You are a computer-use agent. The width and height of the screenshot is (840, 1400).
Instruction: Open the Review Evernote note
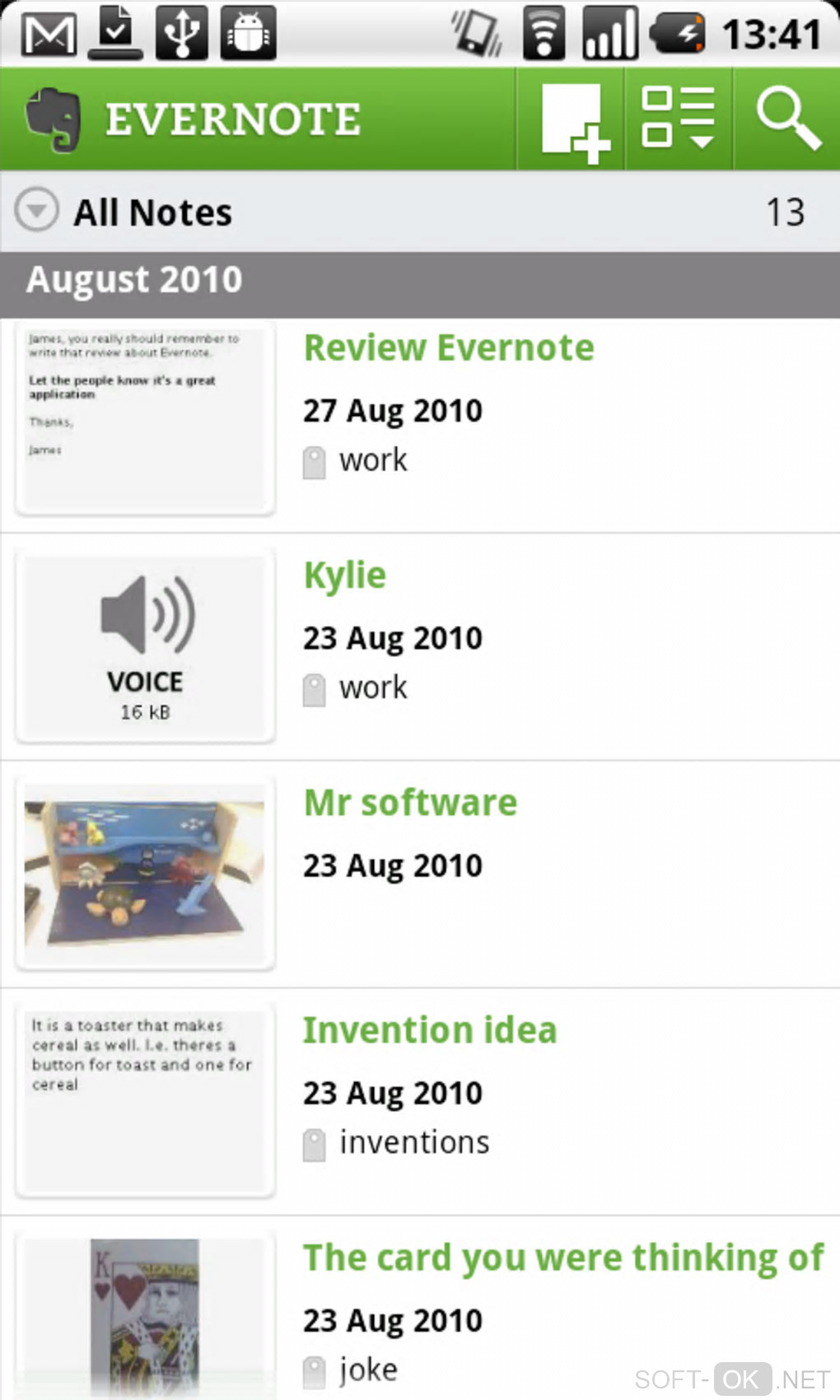tap(449, 348)
